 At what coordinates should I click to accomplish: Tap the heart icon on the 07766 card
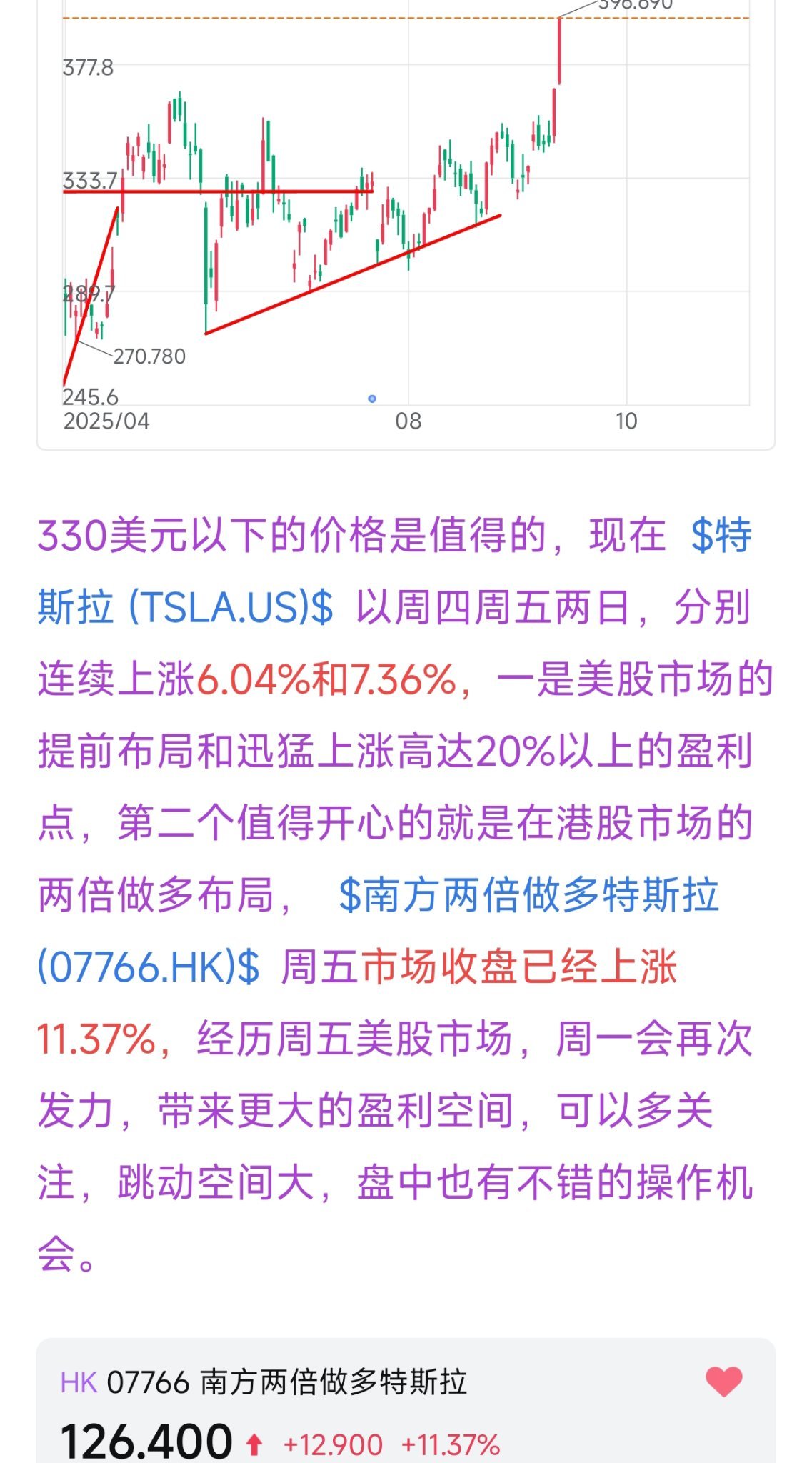723,1382
